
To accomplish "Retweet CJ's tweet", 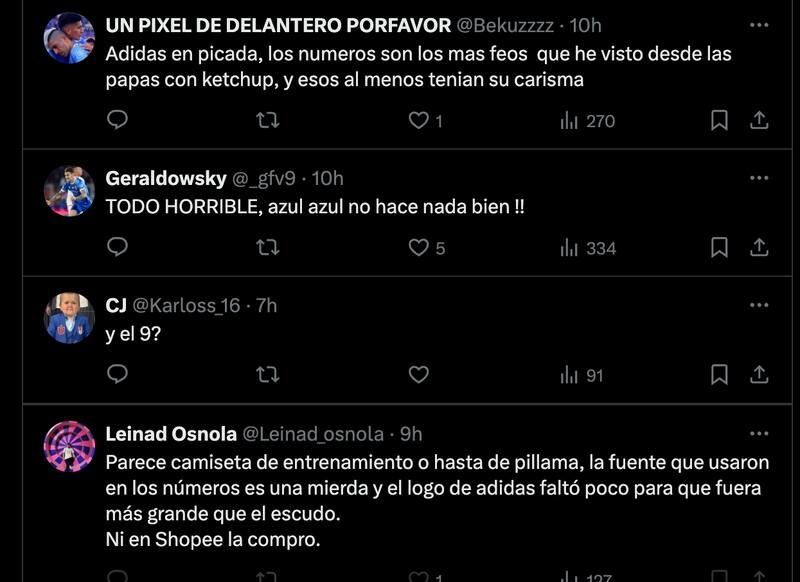I will point(267,374).
